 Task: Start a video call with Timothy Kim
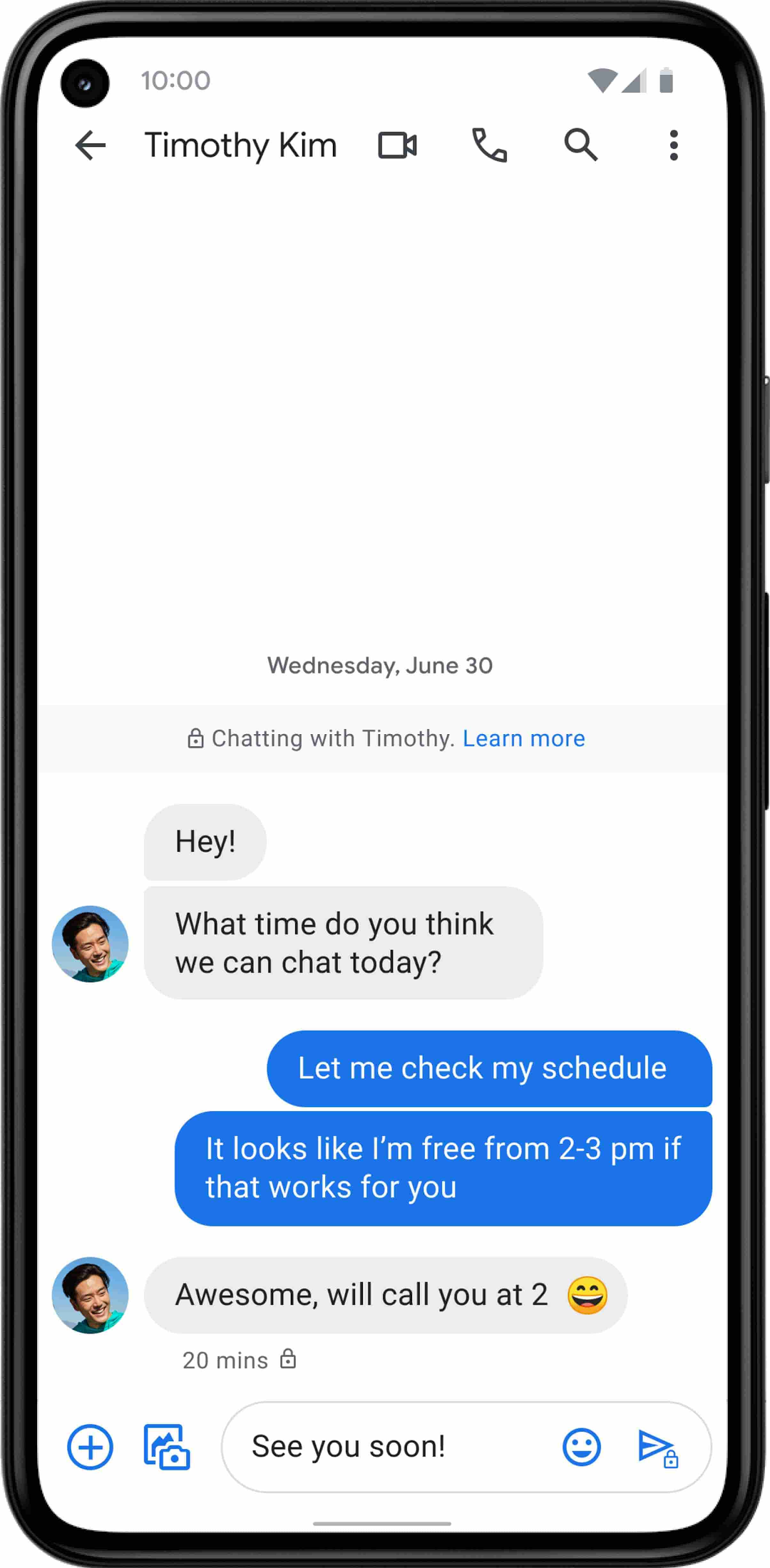point(397,145)
